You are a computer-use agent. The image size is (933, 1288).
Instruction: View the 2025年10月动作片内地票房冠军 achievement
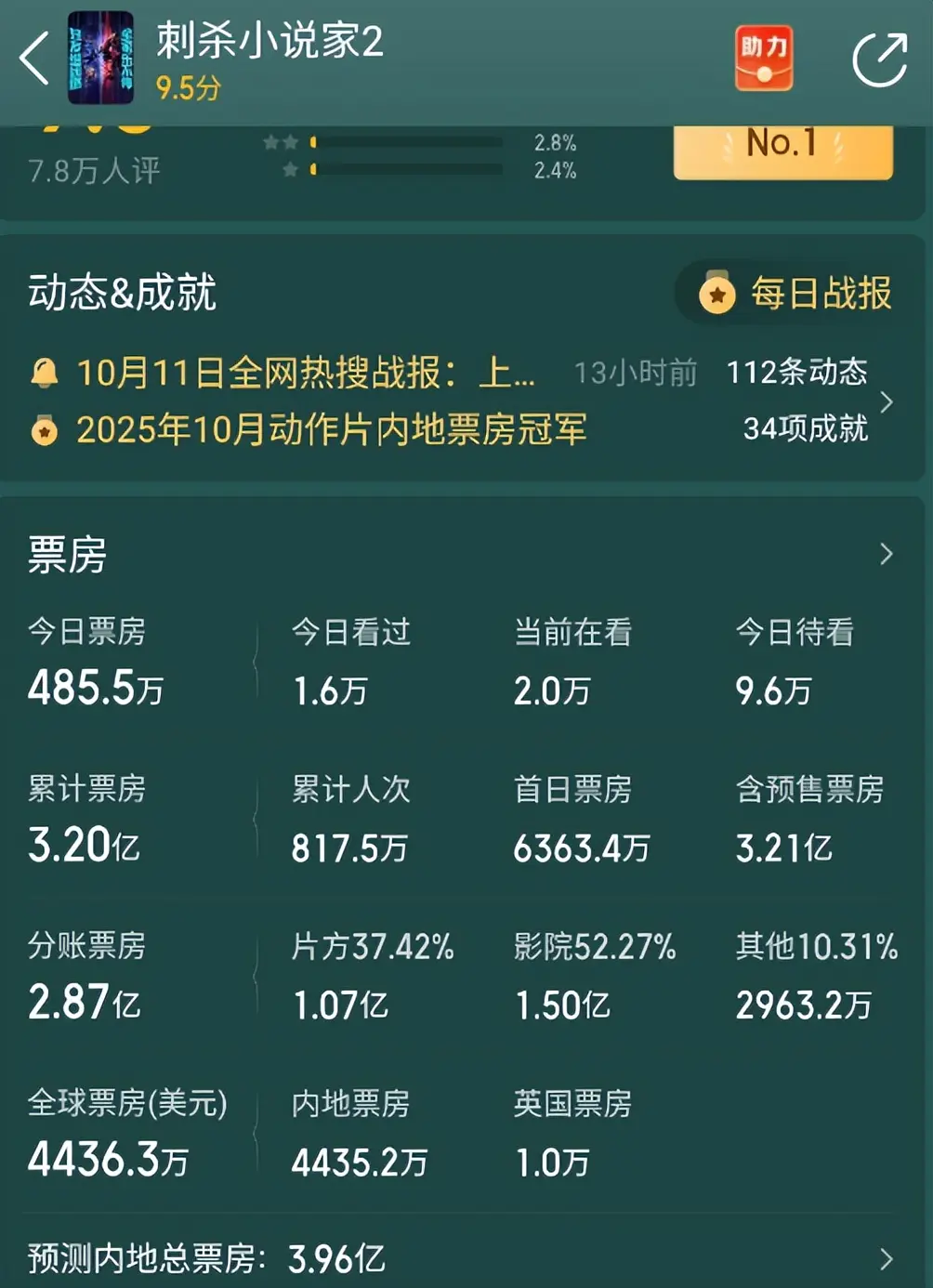point(331,429)
